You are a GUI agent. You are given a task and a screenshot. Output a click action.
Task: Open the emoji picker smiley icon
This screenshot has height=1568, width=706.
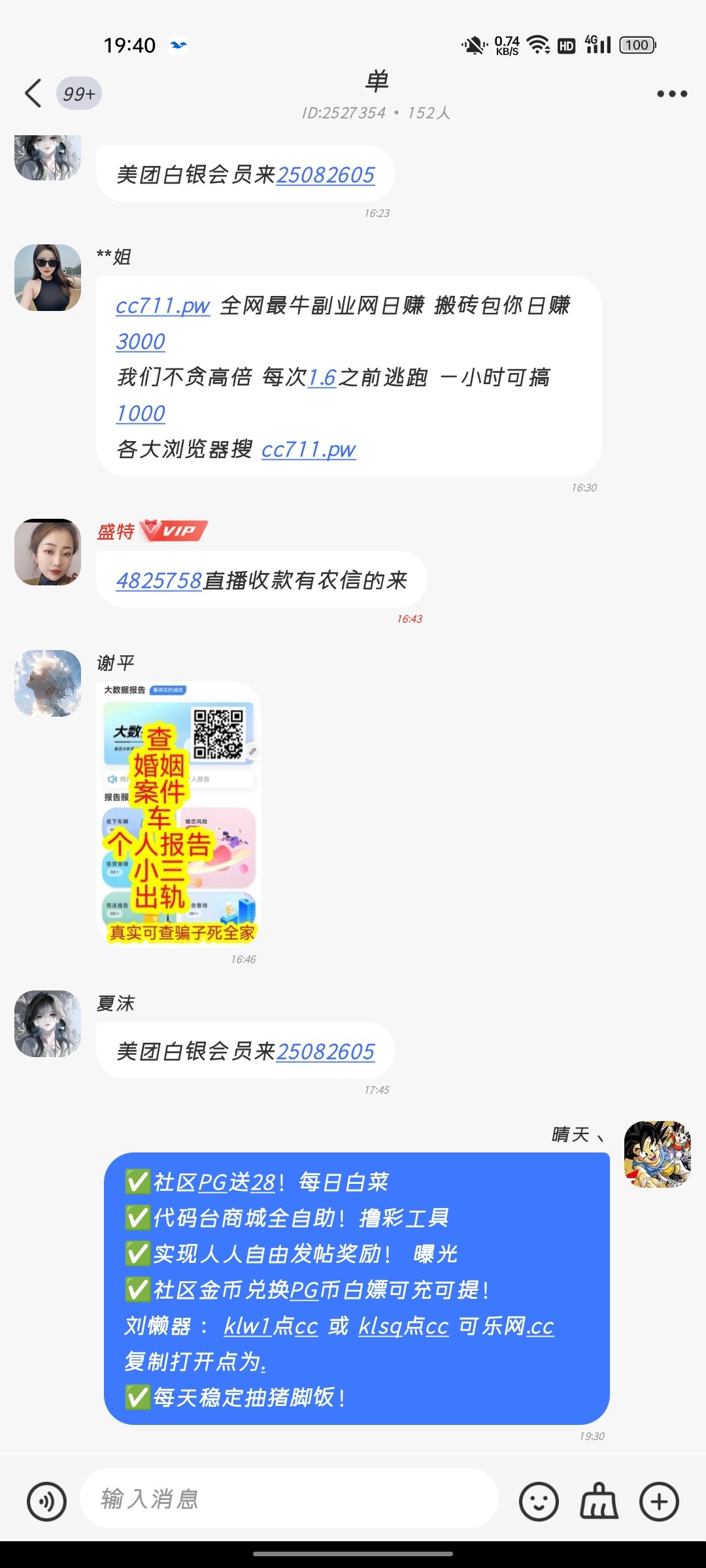pyautogui.click(x=538, y=1499)
